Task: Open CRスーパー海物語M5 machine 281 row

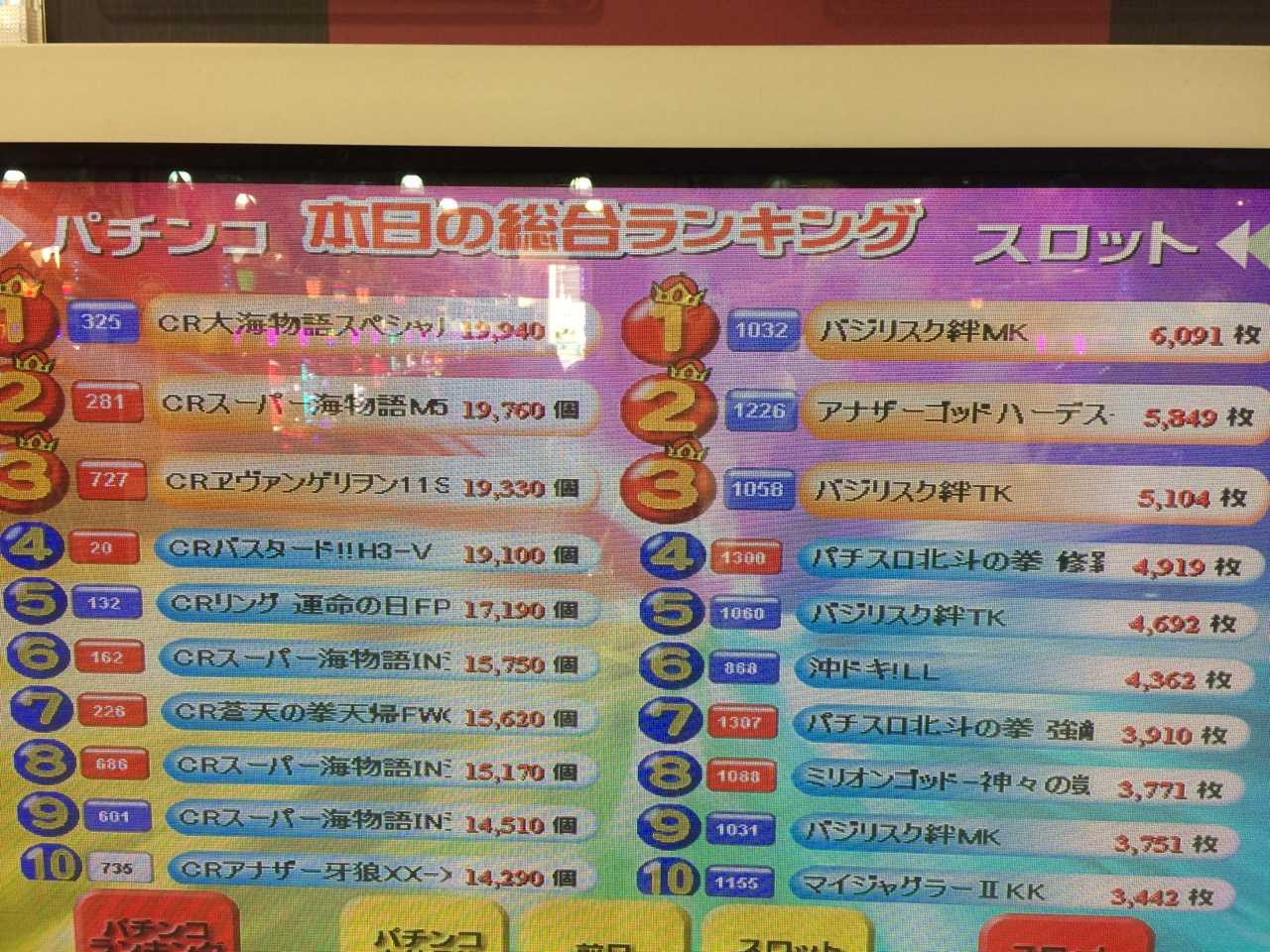Action: (367, 405)
